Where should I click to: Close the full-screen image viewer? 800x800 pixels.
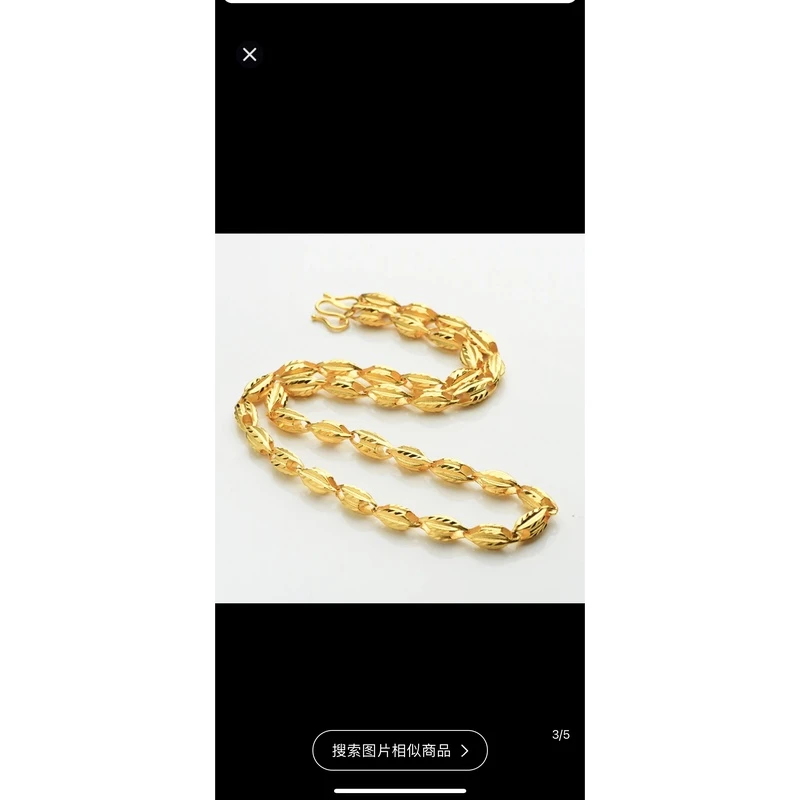(249, 54)
